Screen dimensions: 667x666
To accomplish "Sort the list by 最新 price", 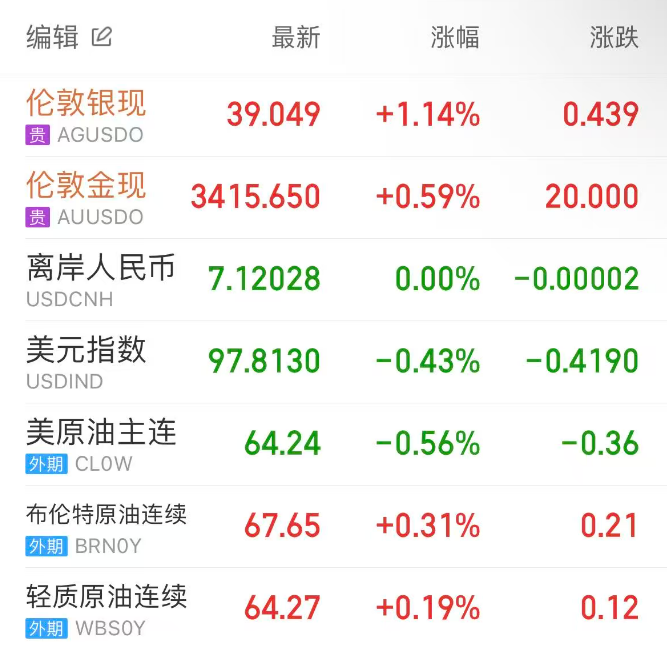I will point(296,38).
